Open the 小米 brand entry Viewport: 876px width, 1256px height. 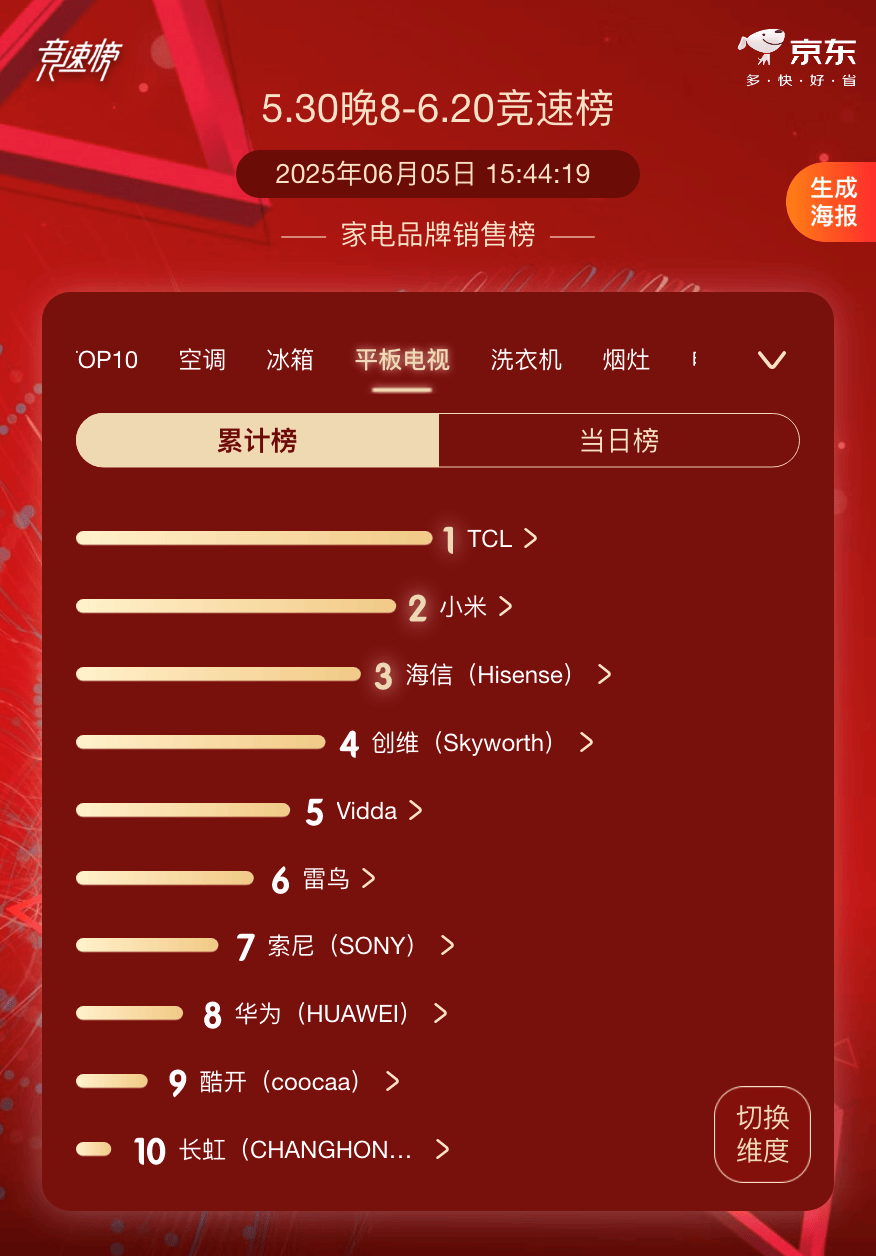coord(475,607)
